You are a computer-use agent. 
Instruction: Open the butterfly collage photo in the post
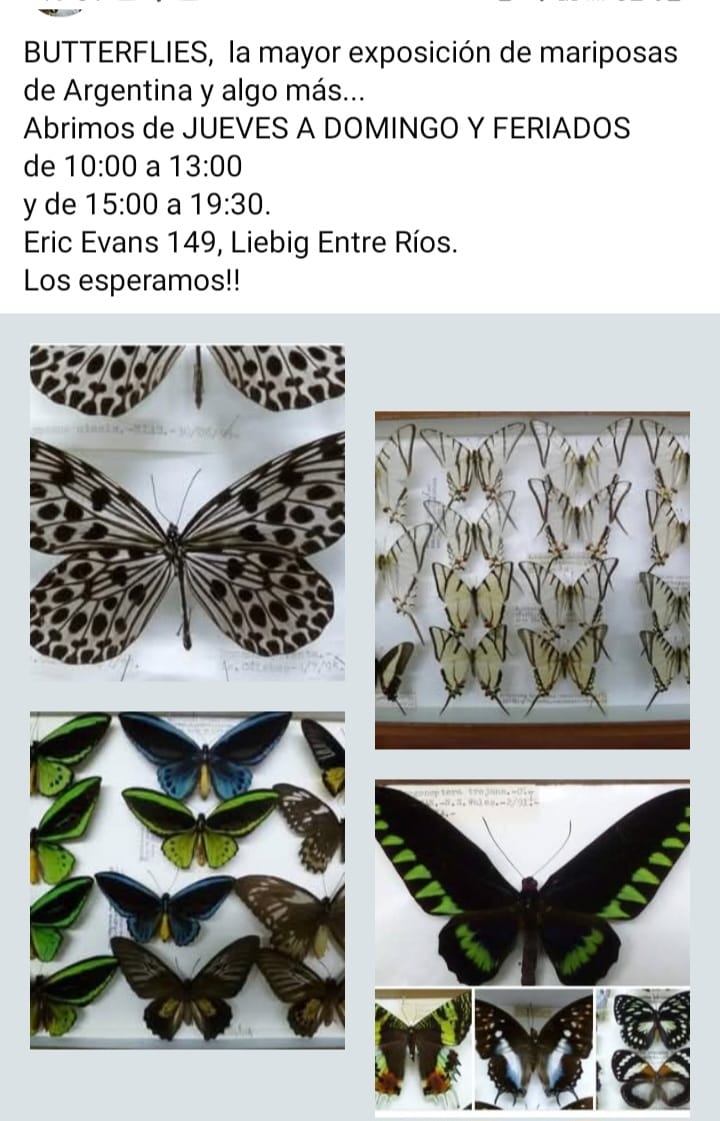[360, 715]
